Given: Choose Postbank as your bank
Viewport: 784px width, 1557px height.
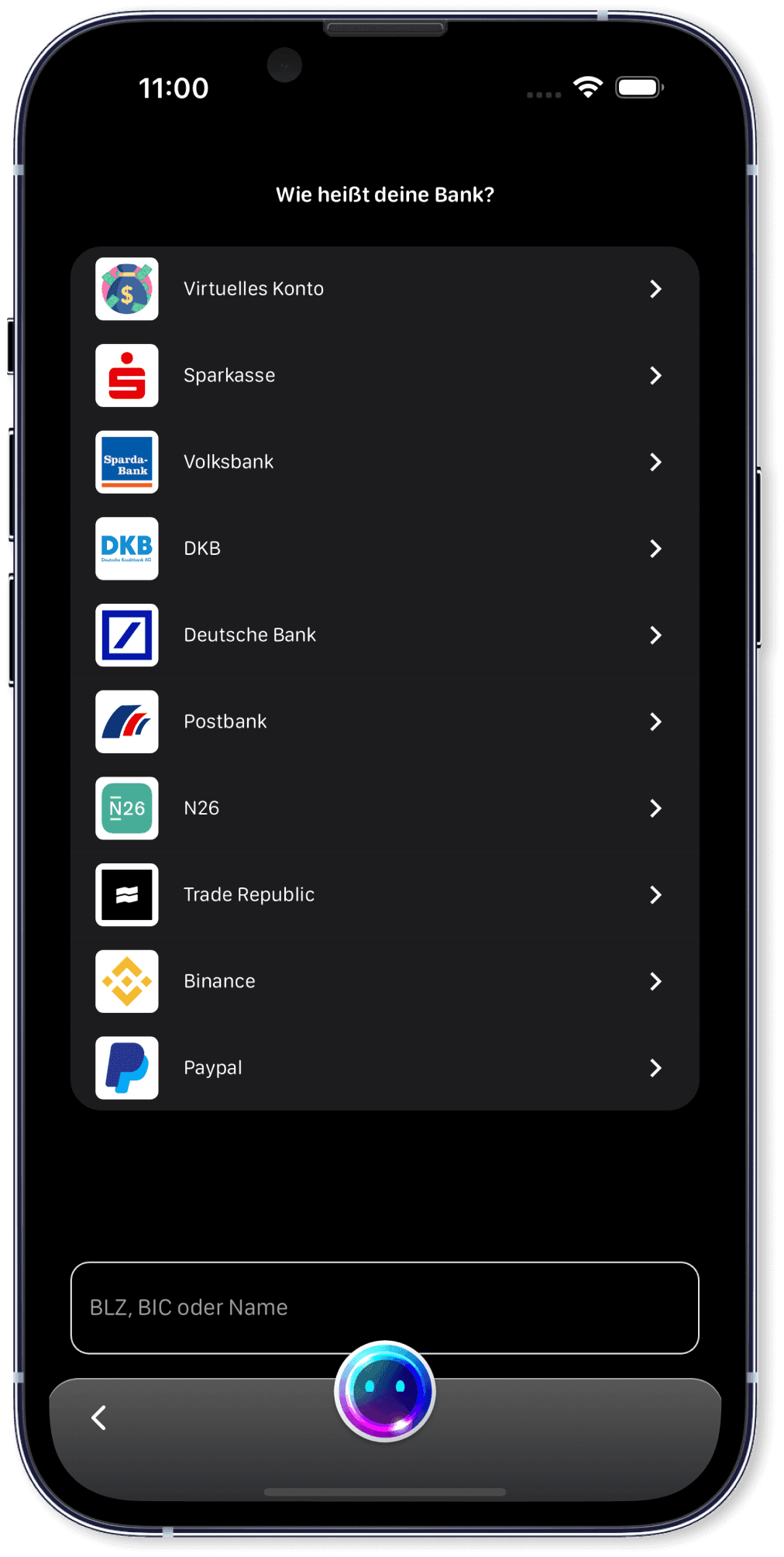Looking at the screenshot, I should pyautogui.click(x=384, y=722).
